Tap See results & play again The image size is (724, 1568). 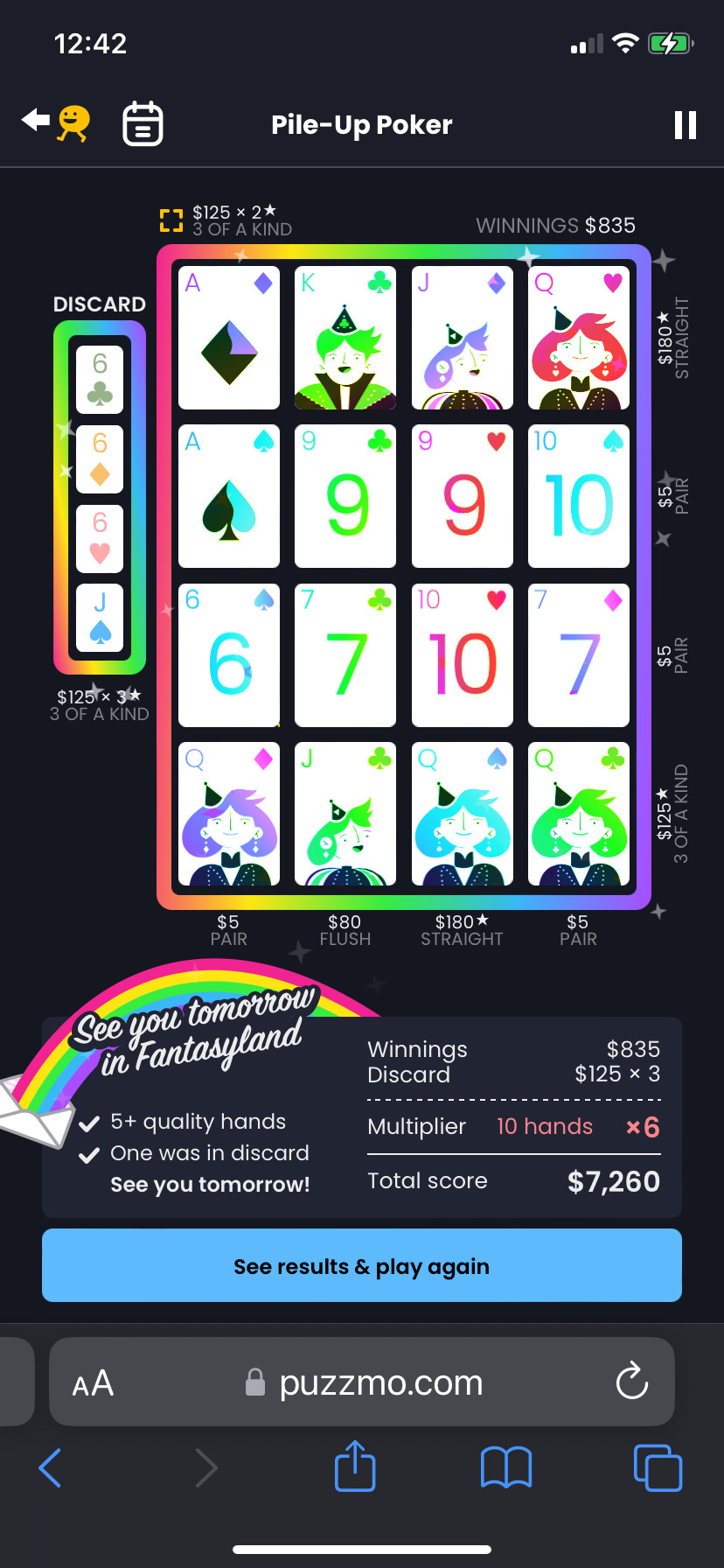361,1266
